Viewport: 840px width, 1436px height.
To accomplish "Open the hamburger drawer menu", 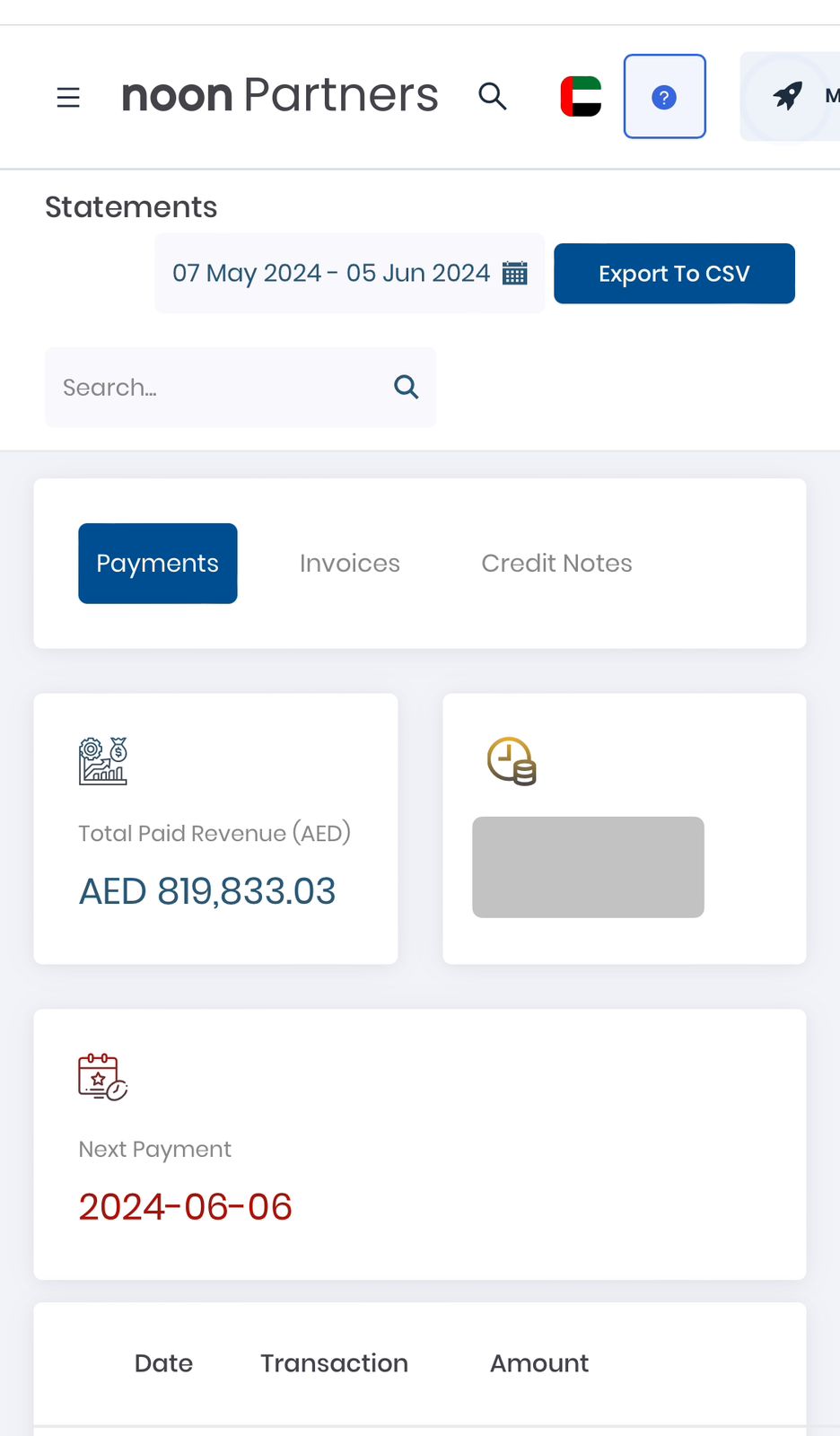I will (x=68, y=97).
